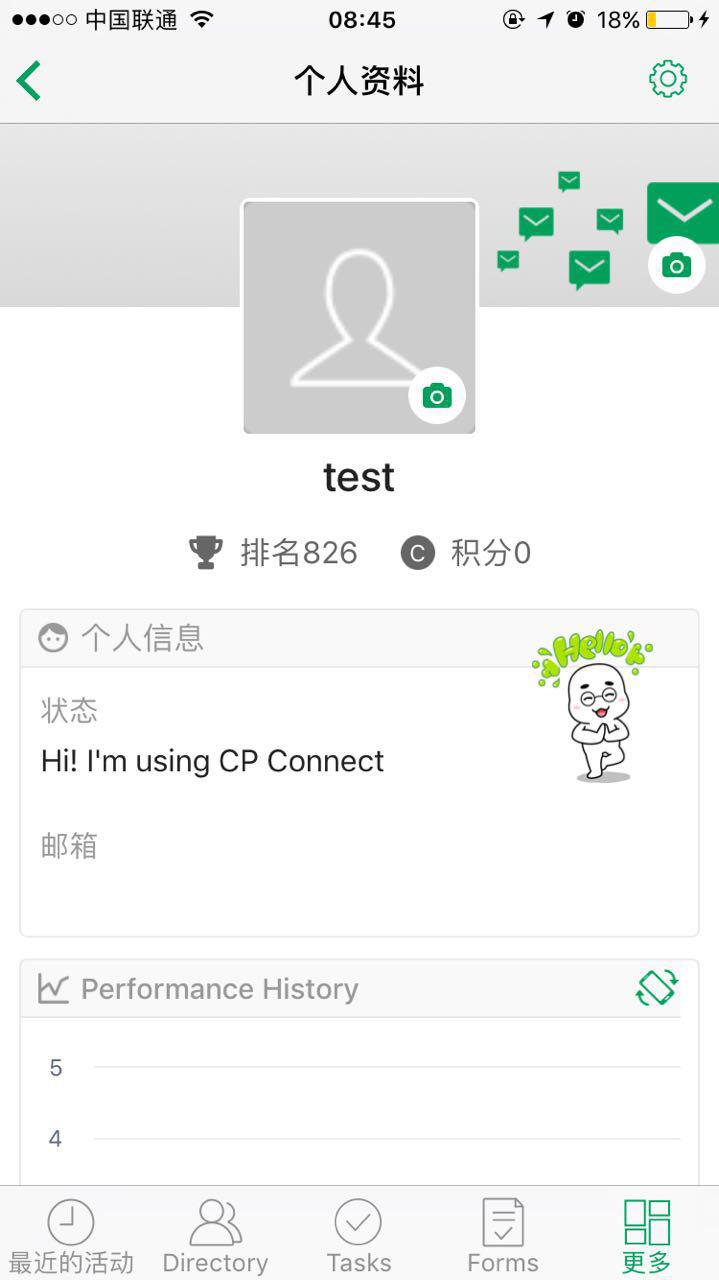The image size is (719, 1280).
Task: Change profile picture using avatar camera icon
Action: [437, 396]
